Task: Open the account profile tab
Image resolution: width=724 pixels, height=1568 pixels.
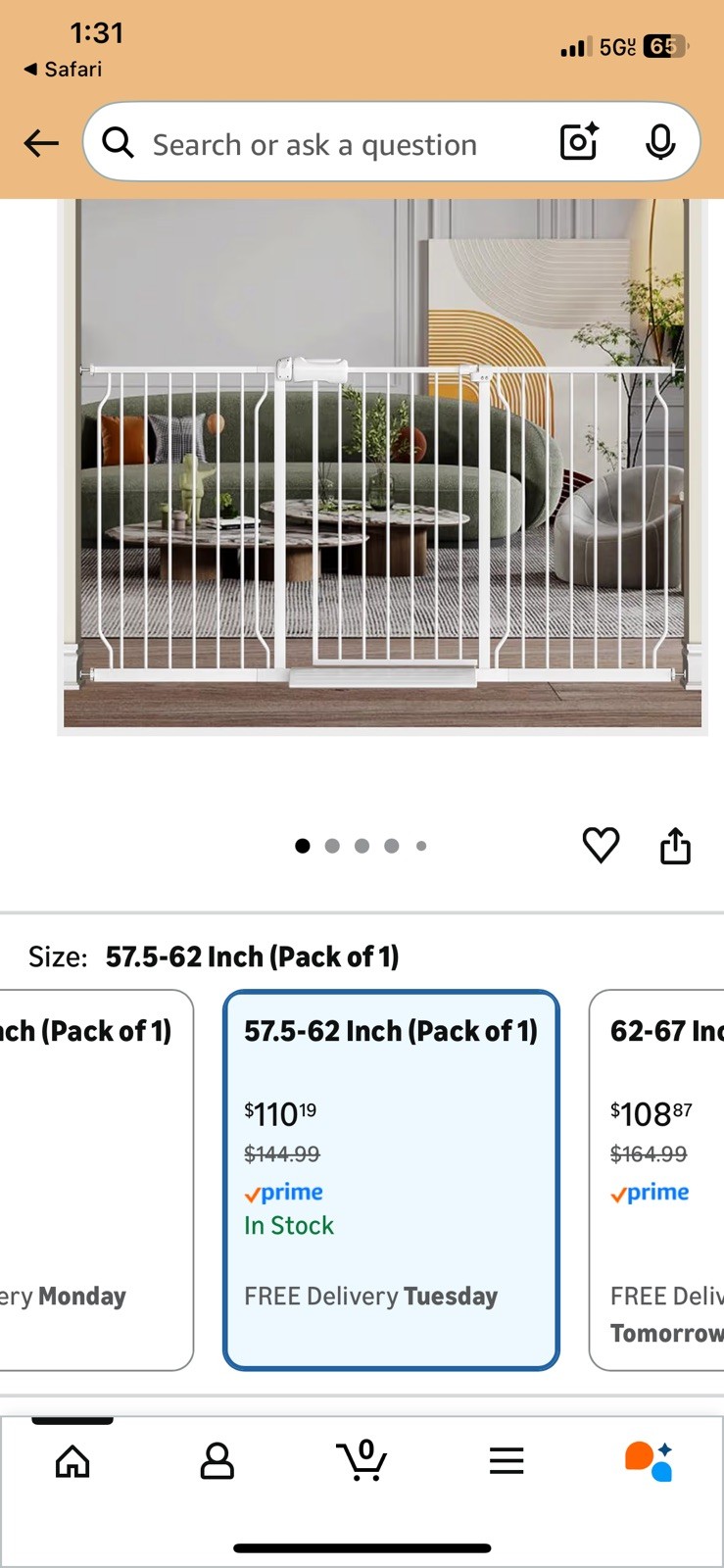Action: [x=217, y=1461]
